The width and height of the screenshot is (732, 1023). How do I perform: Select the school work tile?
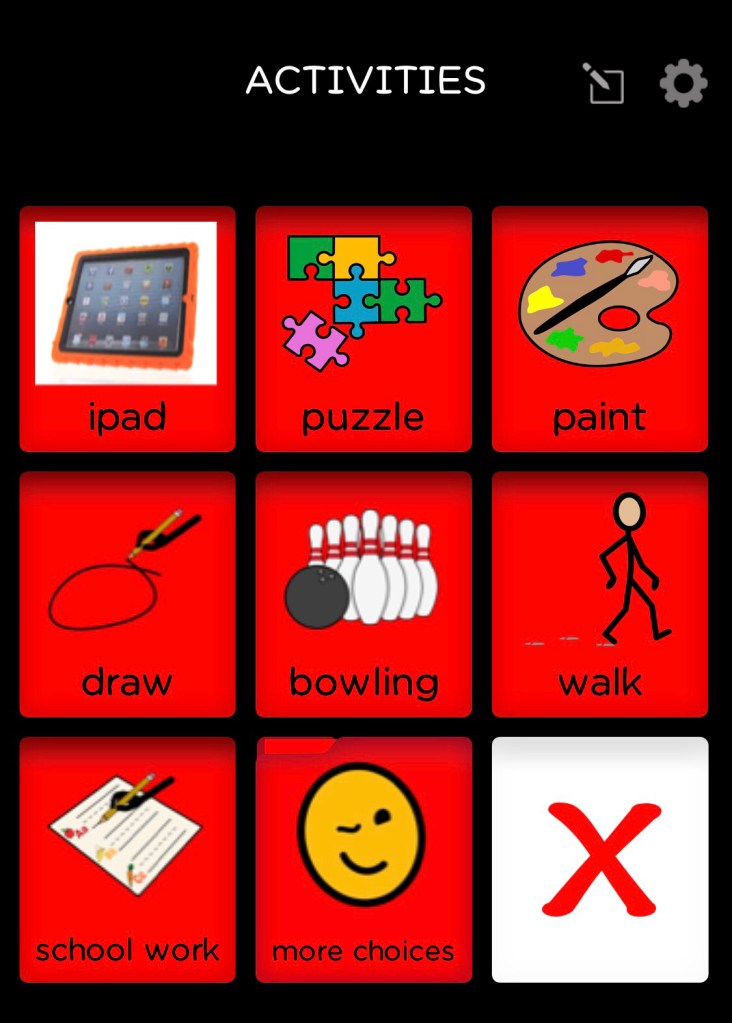tap(127, 860)
